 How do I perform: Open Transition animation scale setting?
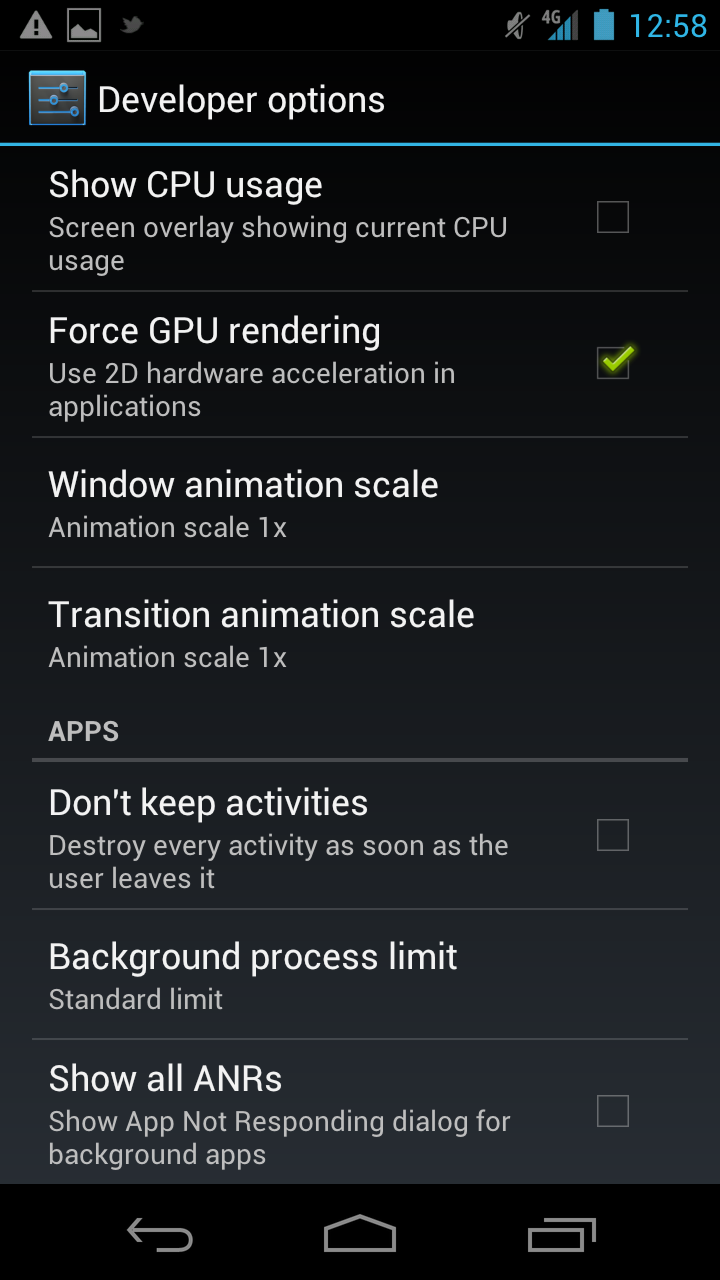[360, 633]
